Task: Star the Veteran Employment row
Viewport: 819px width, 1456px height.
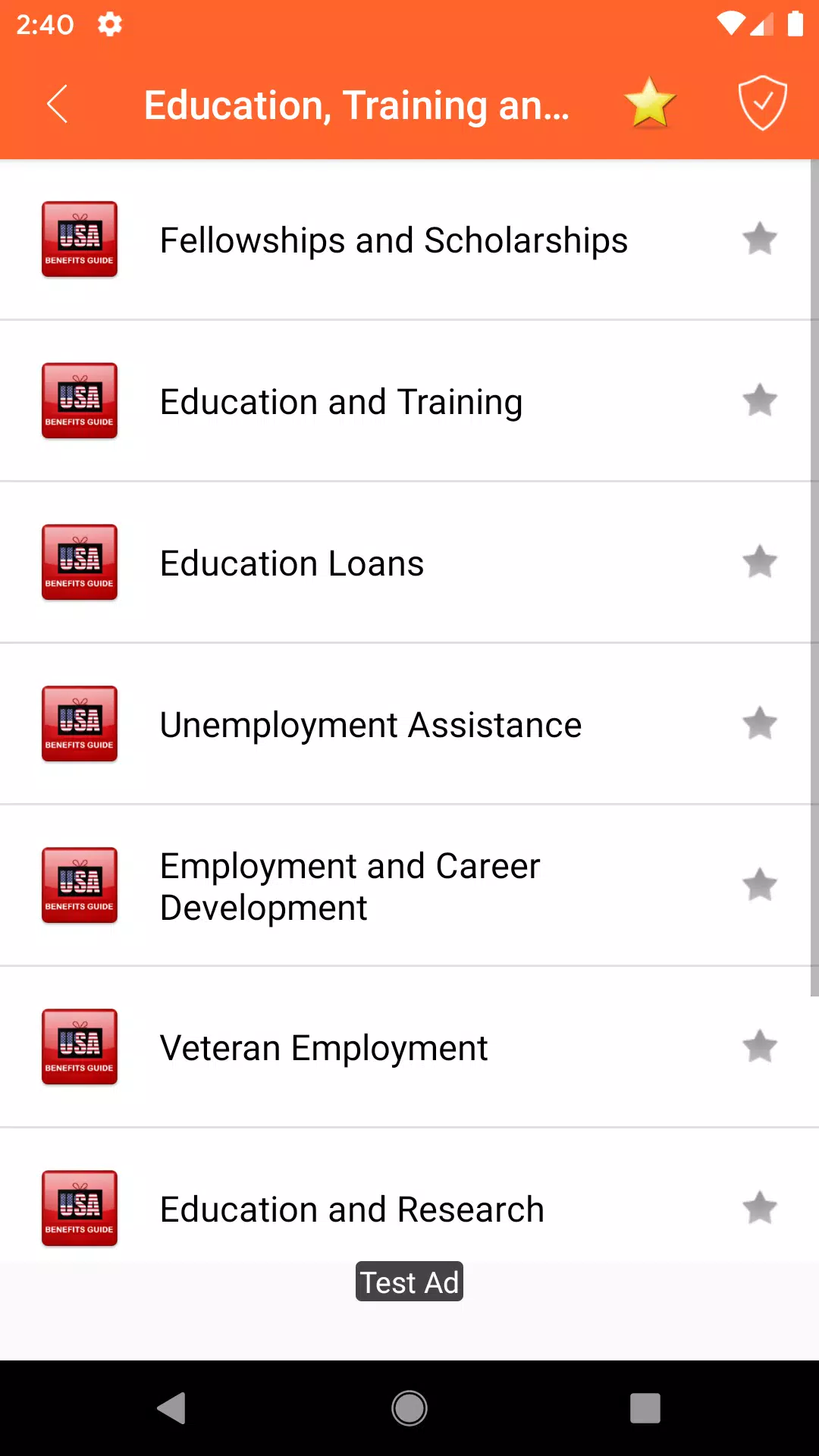Action: point(759,1046)
